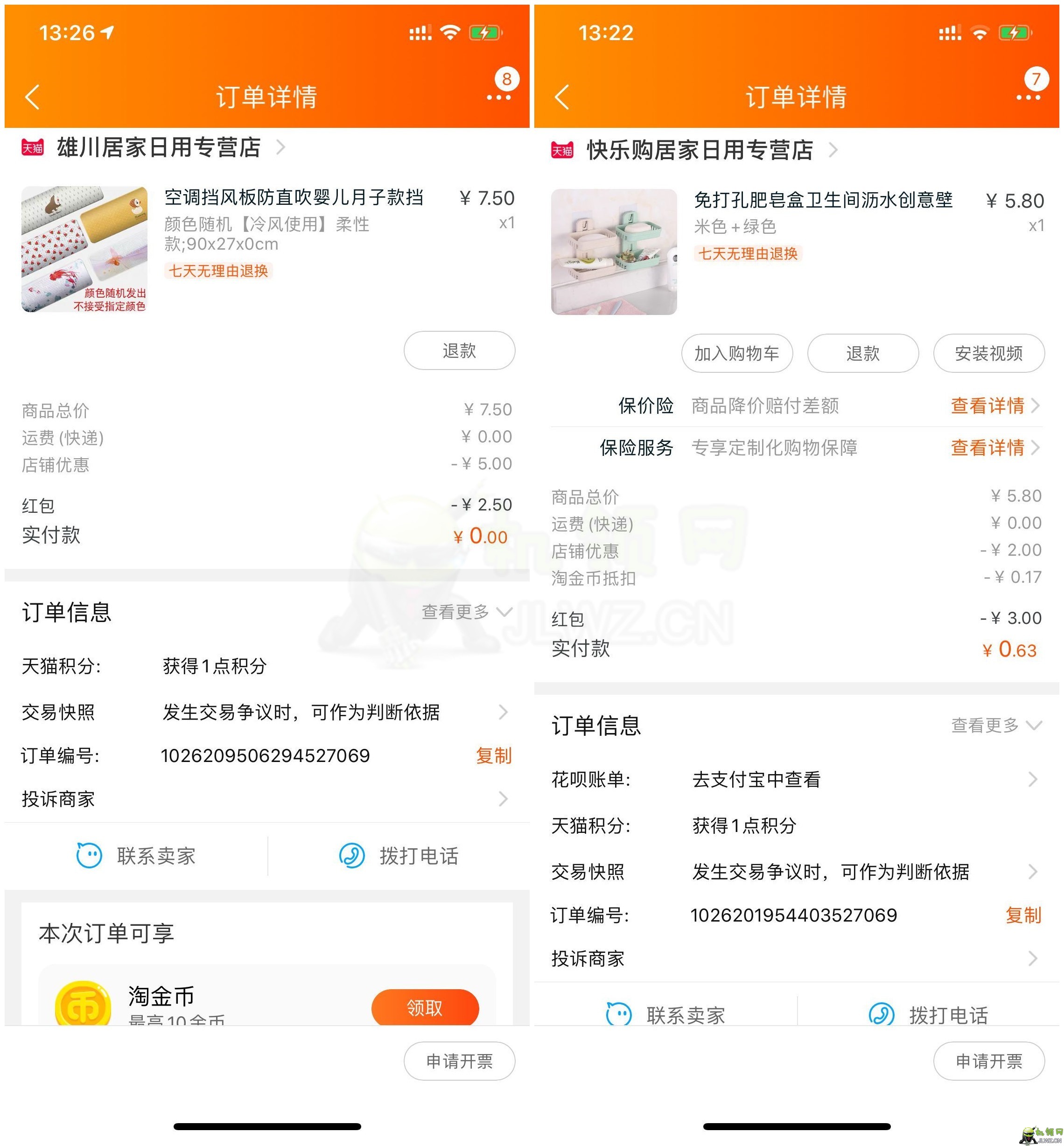Image resolution: width=1064 pixels, height=1146 pixels.
Task: Open the 雄川居家日用专营店 store page
Action: coord(158,148)
